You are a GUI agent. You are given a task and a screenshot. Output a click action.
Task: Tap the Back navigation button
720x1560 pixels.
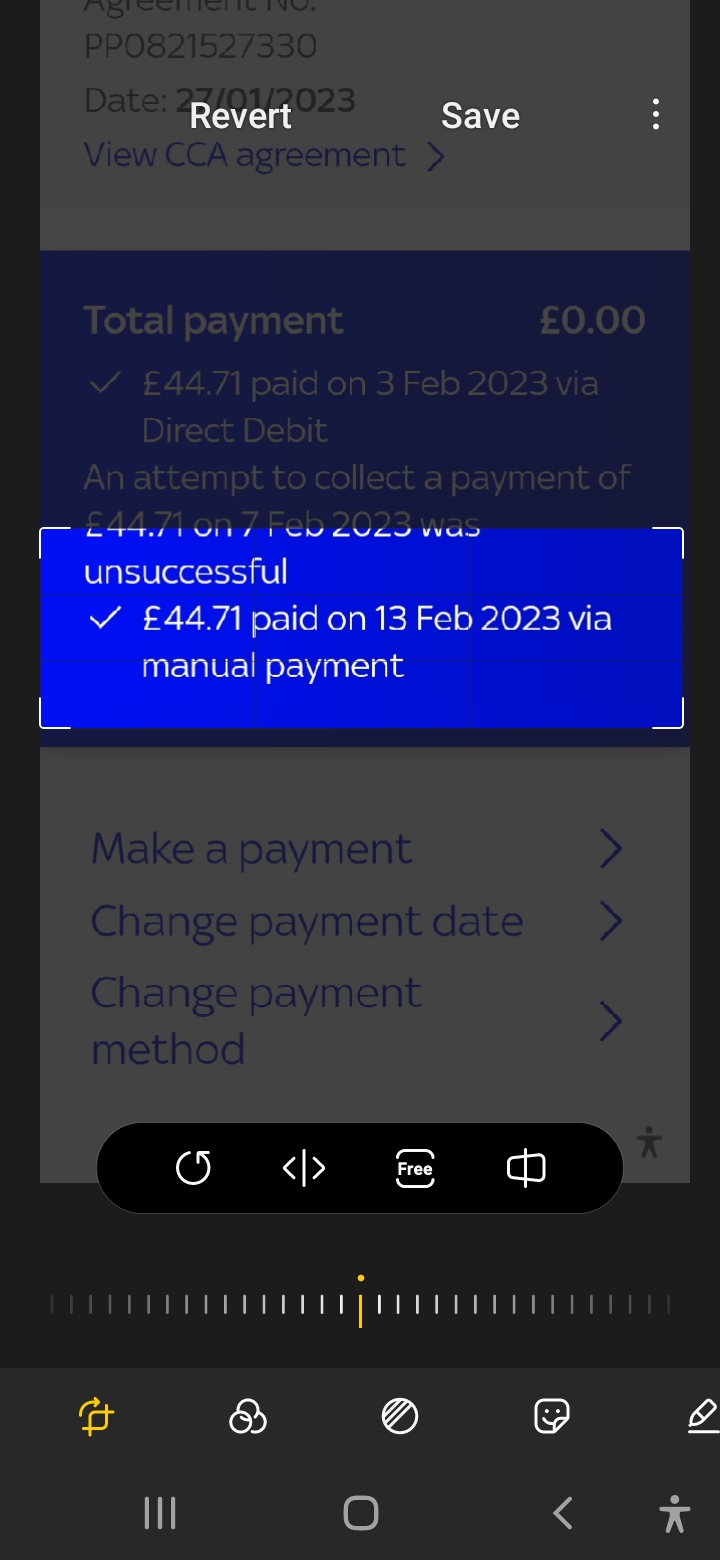(562, 1513)
